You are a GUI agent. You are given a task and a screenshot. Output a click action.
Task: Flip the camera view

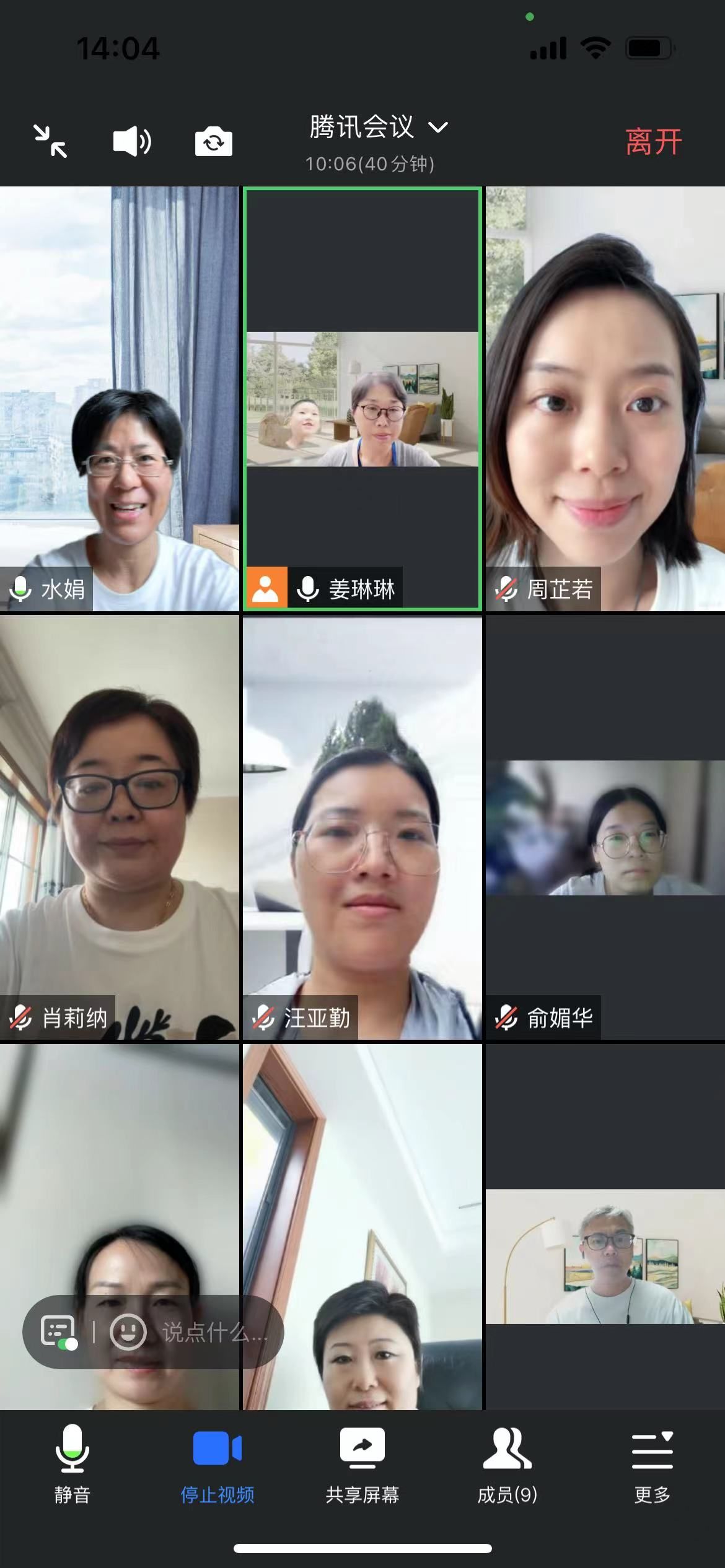(214, 141)
